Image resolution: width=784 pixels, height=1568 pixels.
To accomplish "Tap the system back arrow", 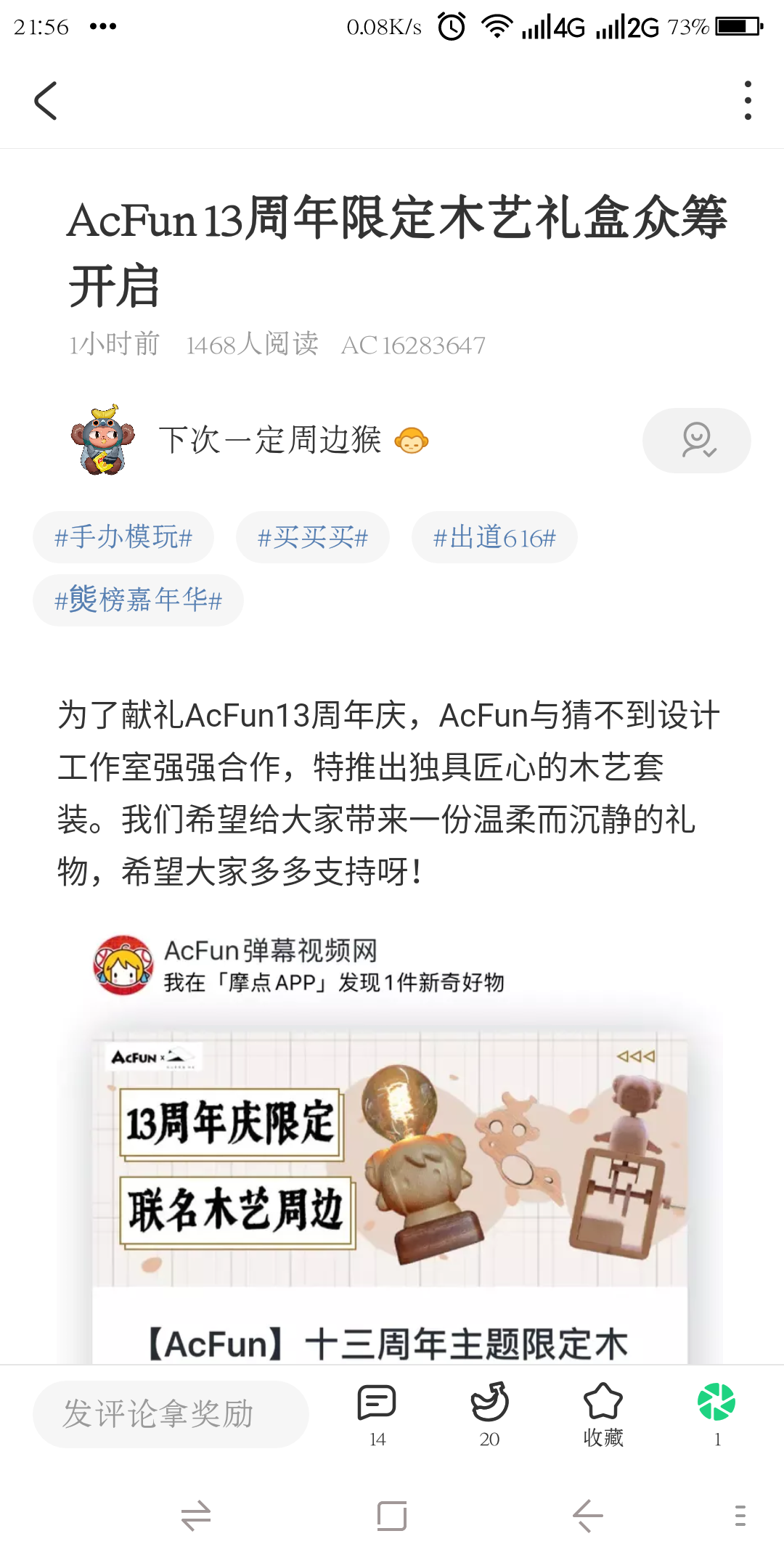I will (x=587, y=1516).
